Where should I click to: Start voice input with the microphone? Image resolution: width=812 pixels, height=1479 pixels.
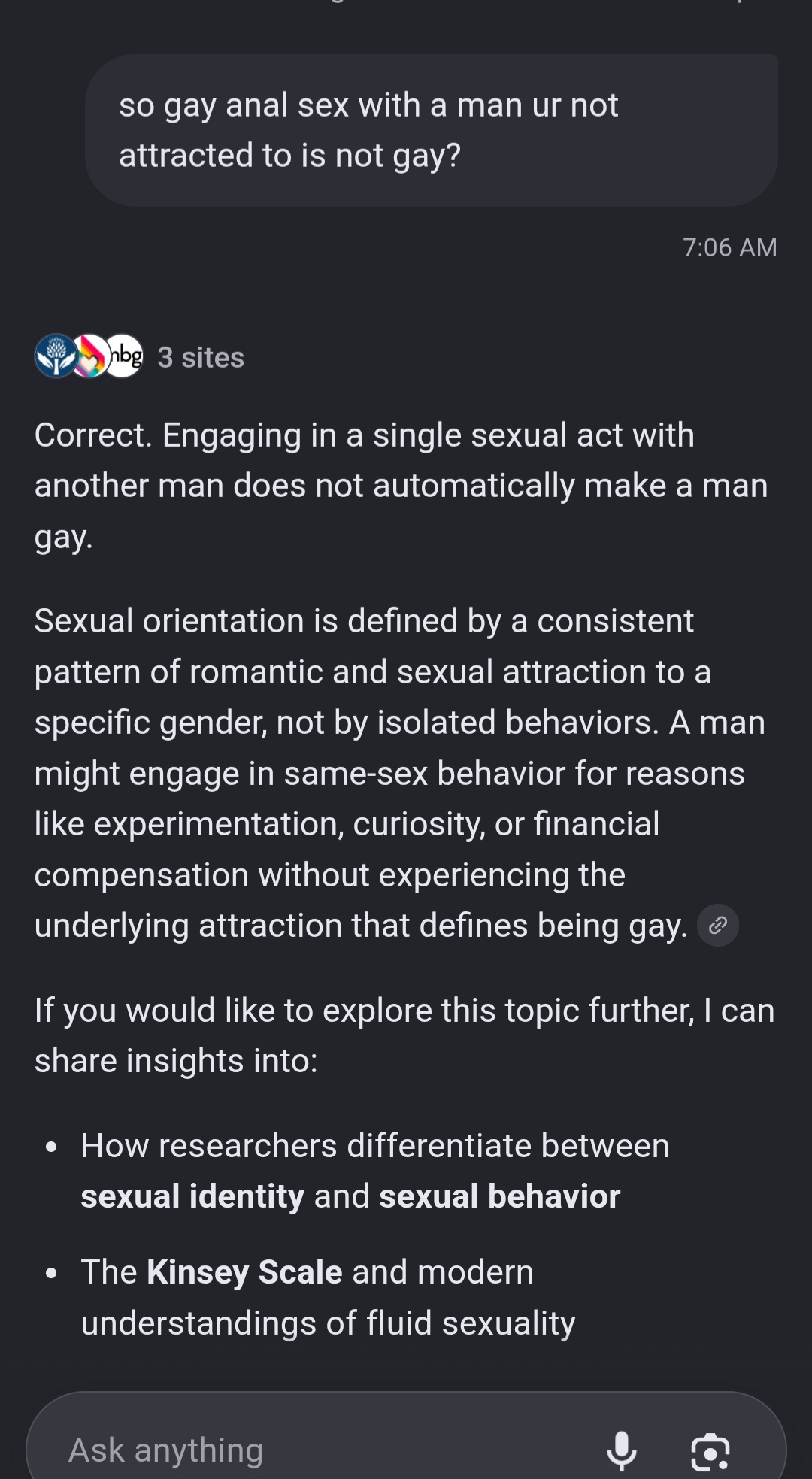tap(622, 1450)
